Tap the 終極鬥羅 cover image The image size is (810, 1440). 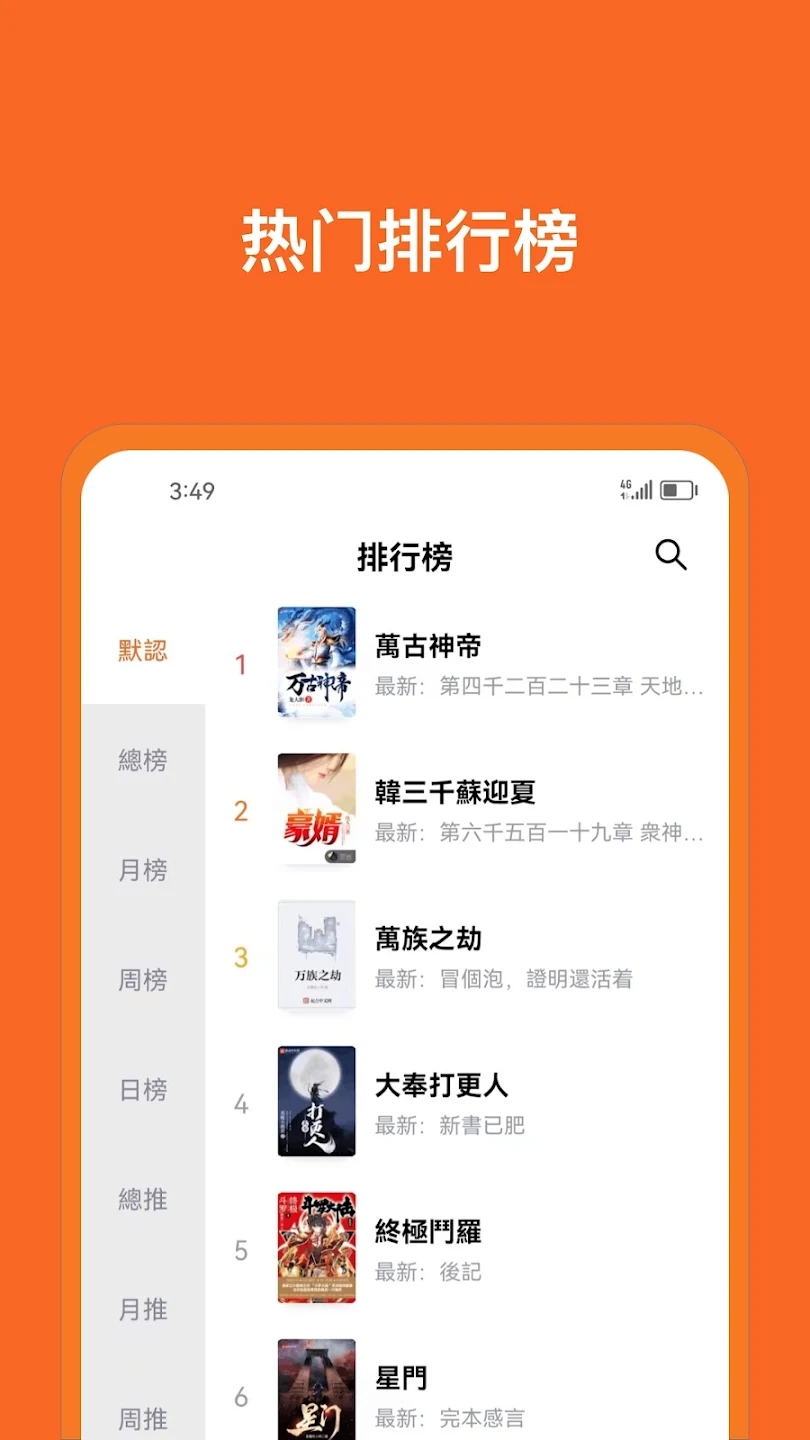click(316, 1246)
